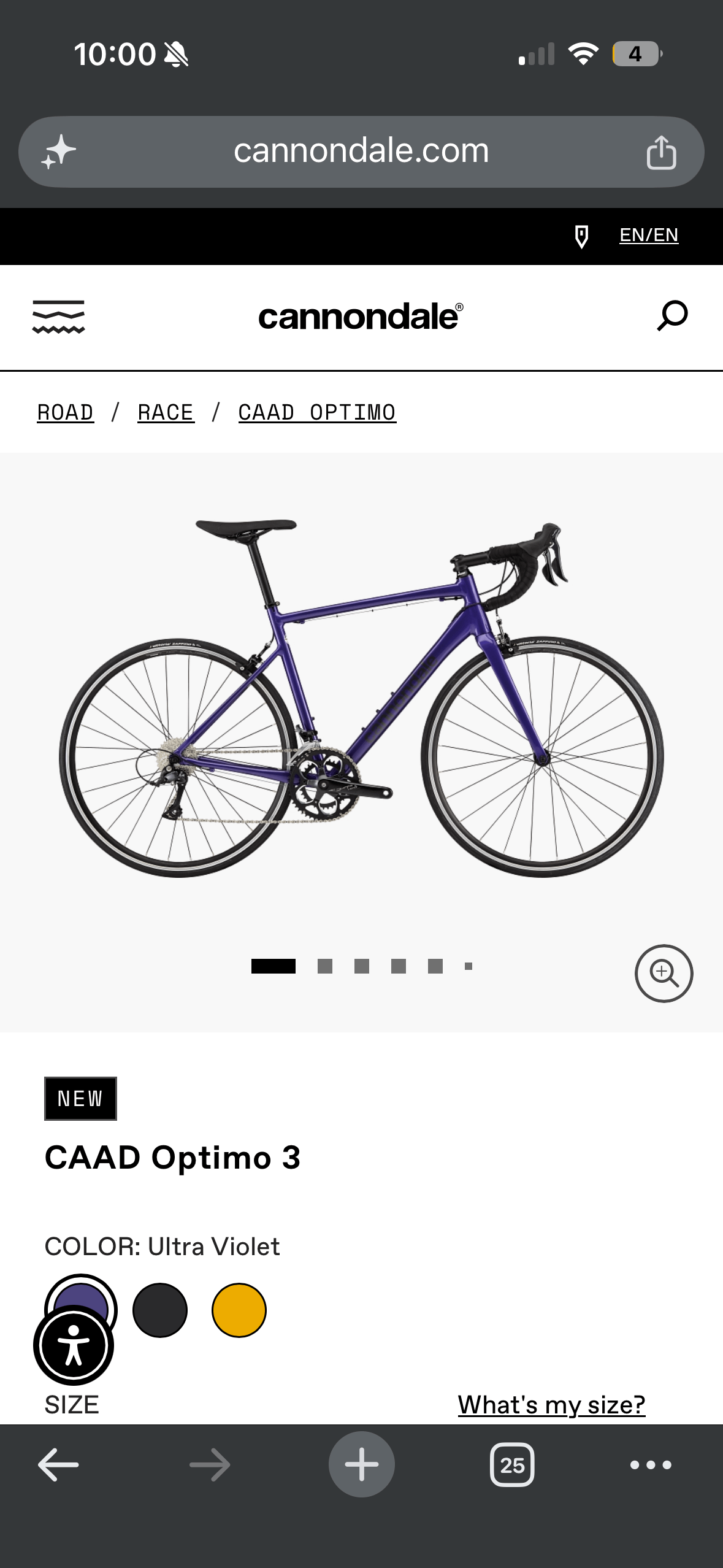Share this page from address bar

click(x=661, y=152)
